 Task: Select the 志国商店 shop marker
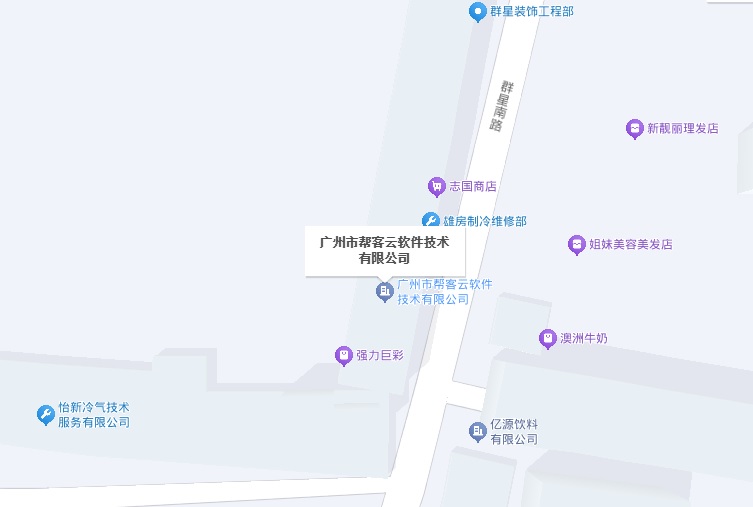pyautogui.click(x=436, y=186)
